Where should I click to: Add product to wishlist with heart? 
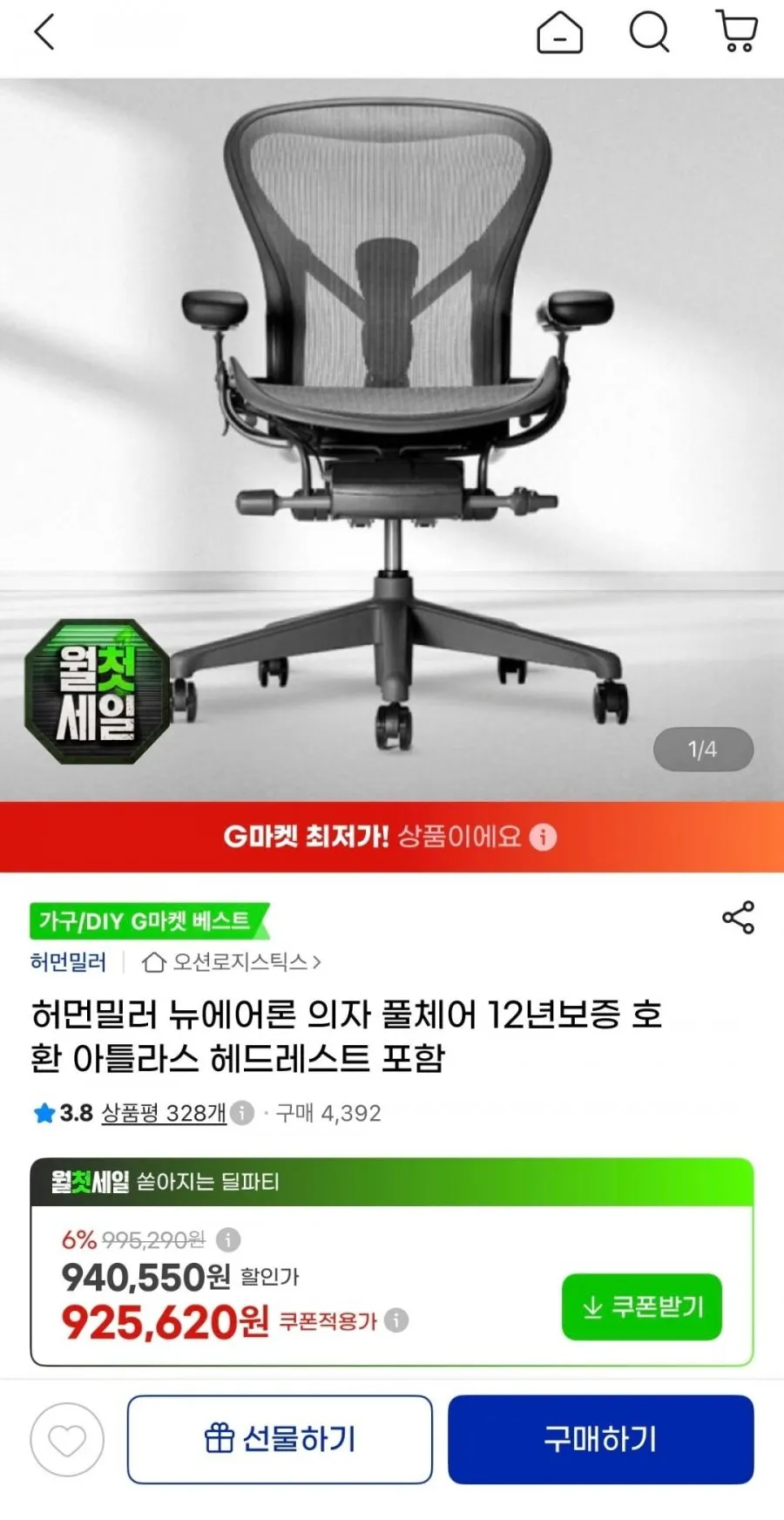[x=67, y=1440]
